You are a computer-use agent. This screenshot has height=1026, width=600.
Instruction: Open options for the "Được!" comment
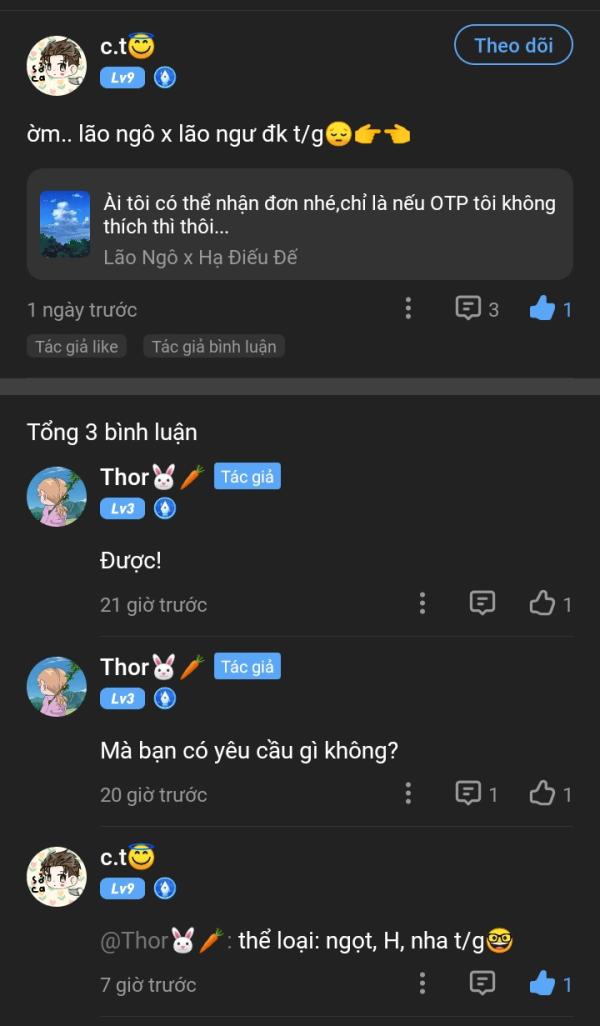(422, 603)
